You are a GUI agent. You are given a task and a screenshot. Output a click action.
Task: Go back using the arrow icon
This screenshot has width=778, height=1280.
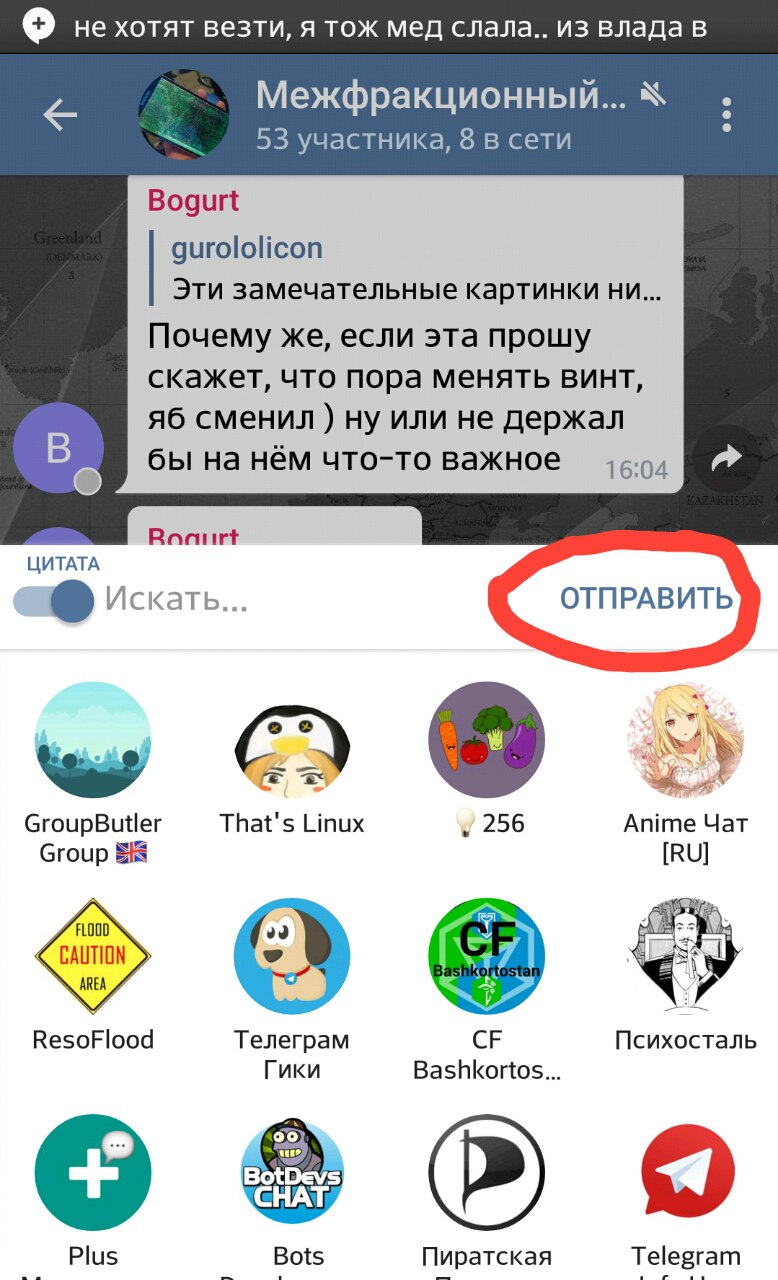(60, 115)
